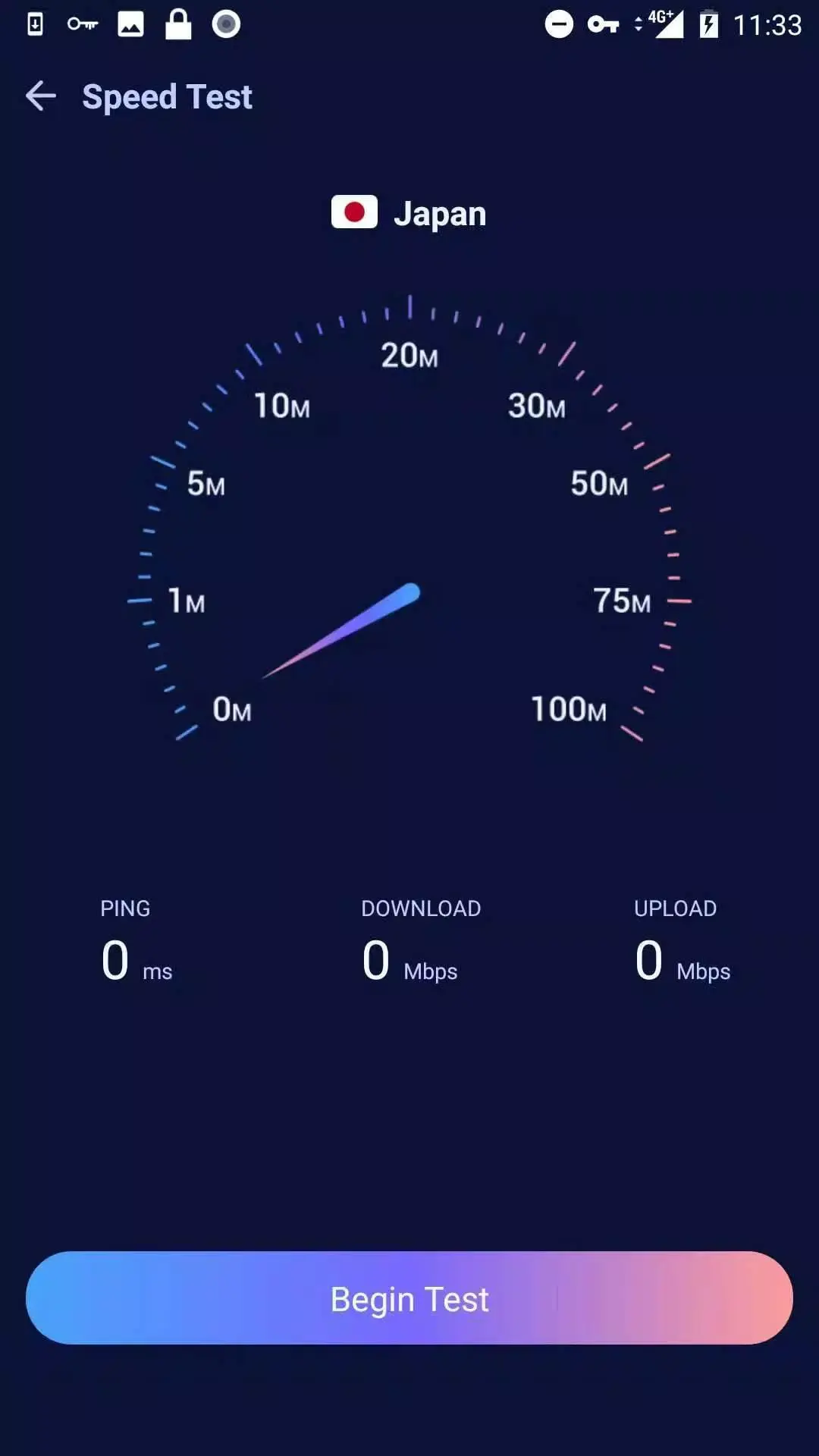
Task: Click the back arrow beside Speed Test
Action: [42, 96]
